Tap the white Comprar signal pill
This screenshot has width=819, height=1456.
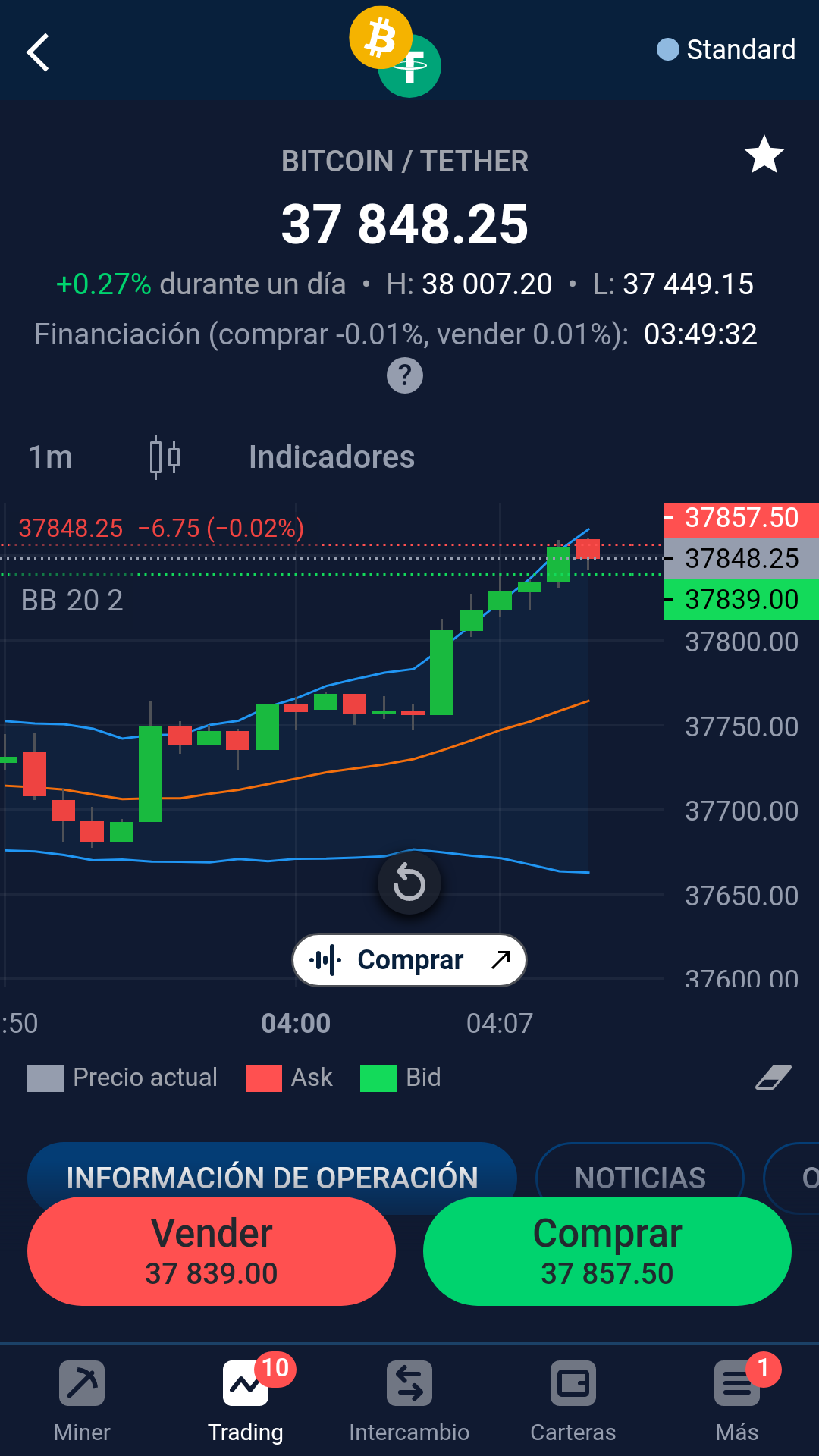409,960
